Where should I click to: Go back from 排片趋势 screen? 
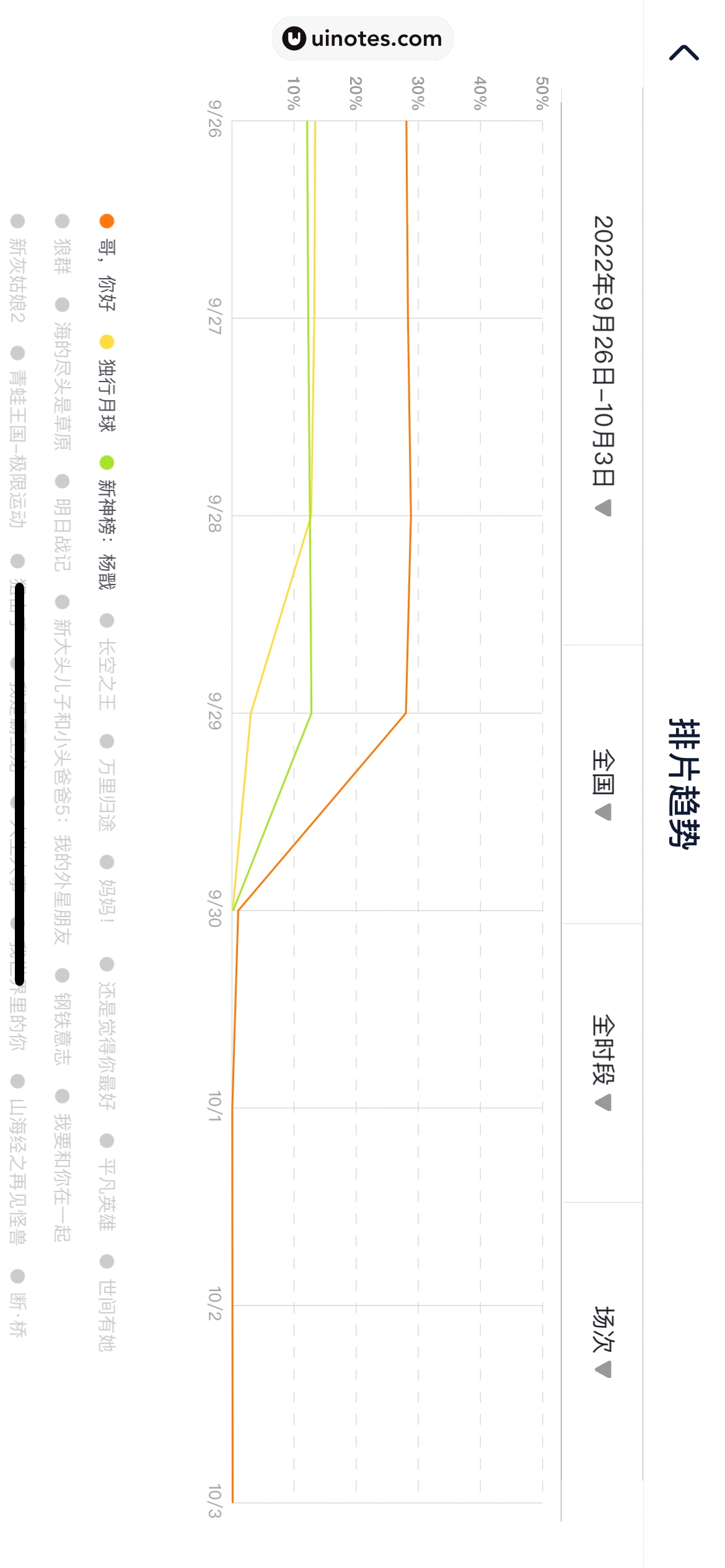[x=684, y=53]
